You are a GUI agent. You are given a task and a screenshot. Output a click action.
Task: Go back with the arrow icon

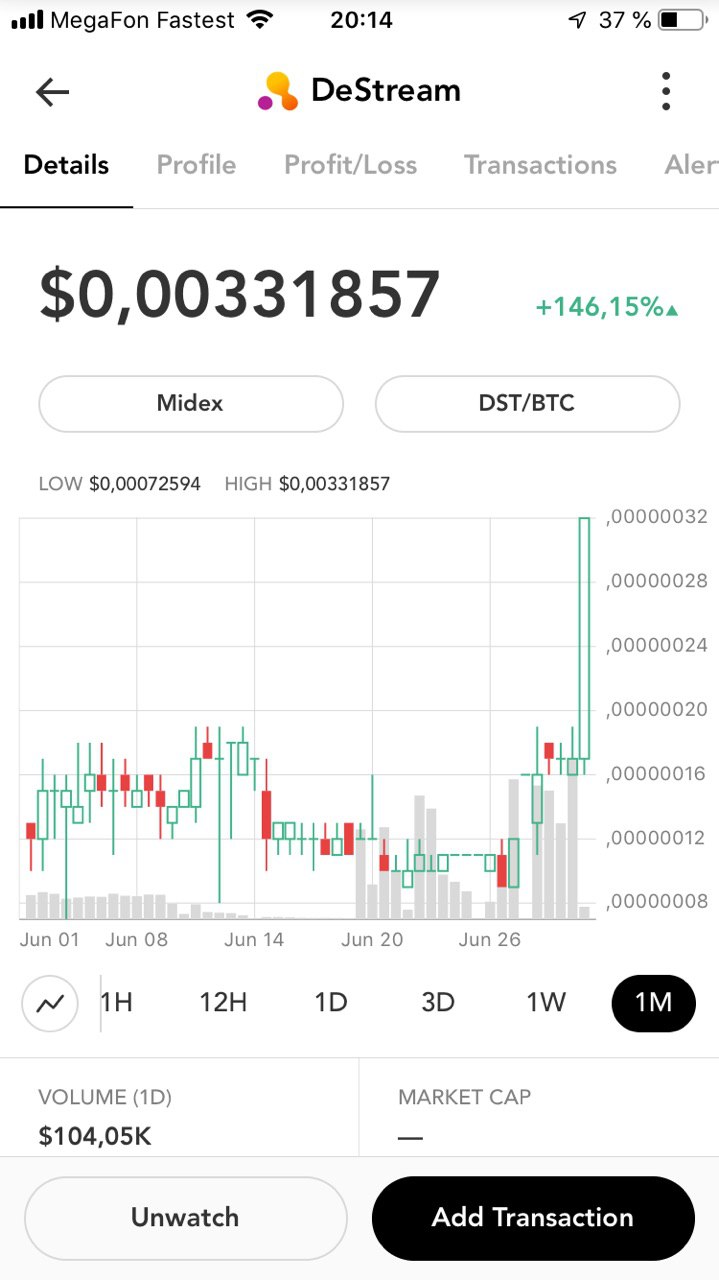tap(52, 92)
